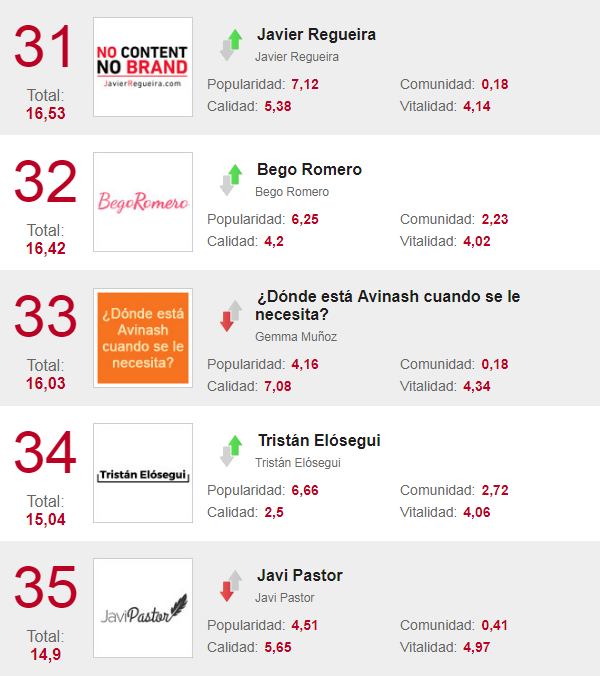Open the Tristán Elósegui blog title

click(318, 441)
